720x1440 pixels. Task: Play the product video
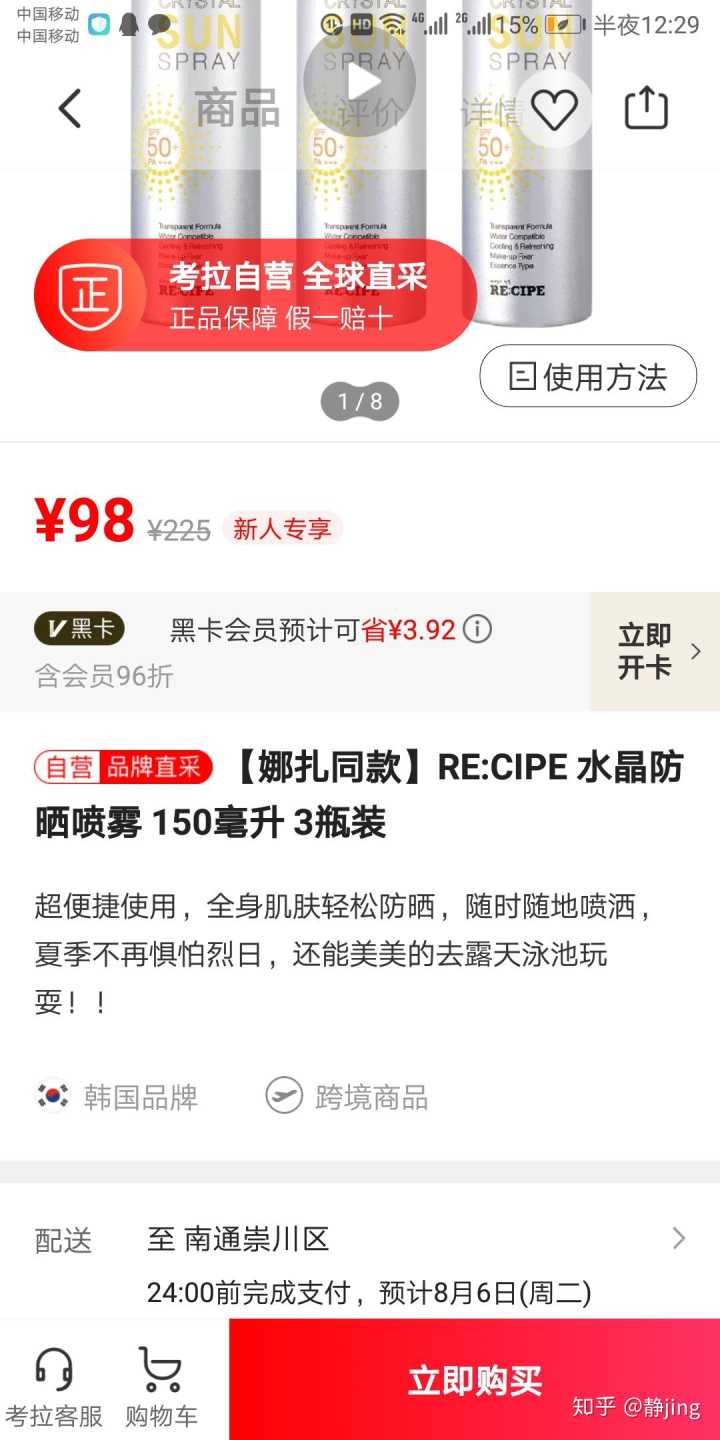coord(358,82)
